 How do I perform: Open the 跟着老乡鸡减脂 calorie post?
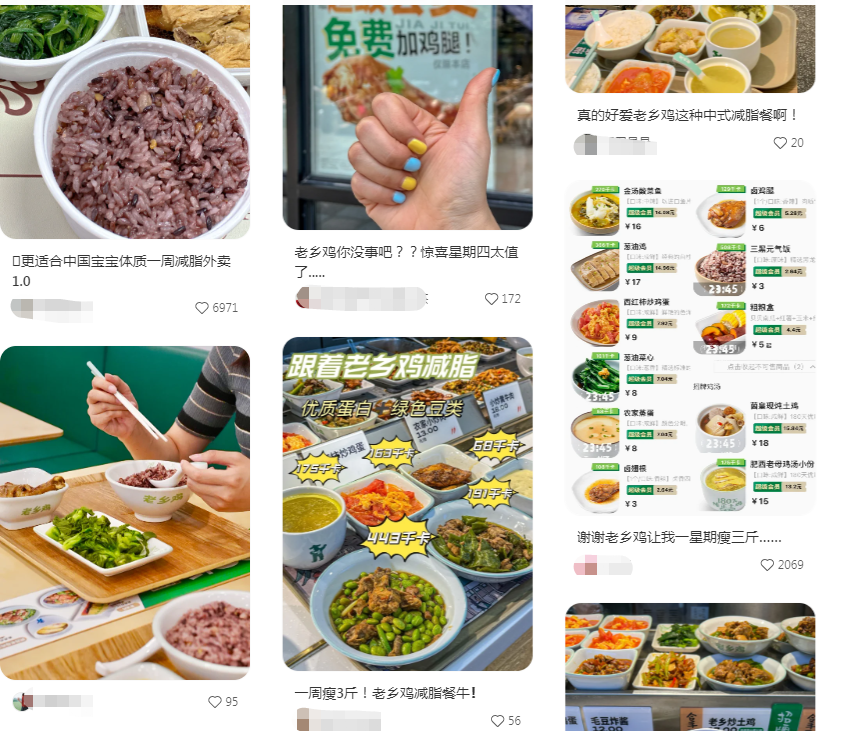pyautogui.click(x=407, y=502)
